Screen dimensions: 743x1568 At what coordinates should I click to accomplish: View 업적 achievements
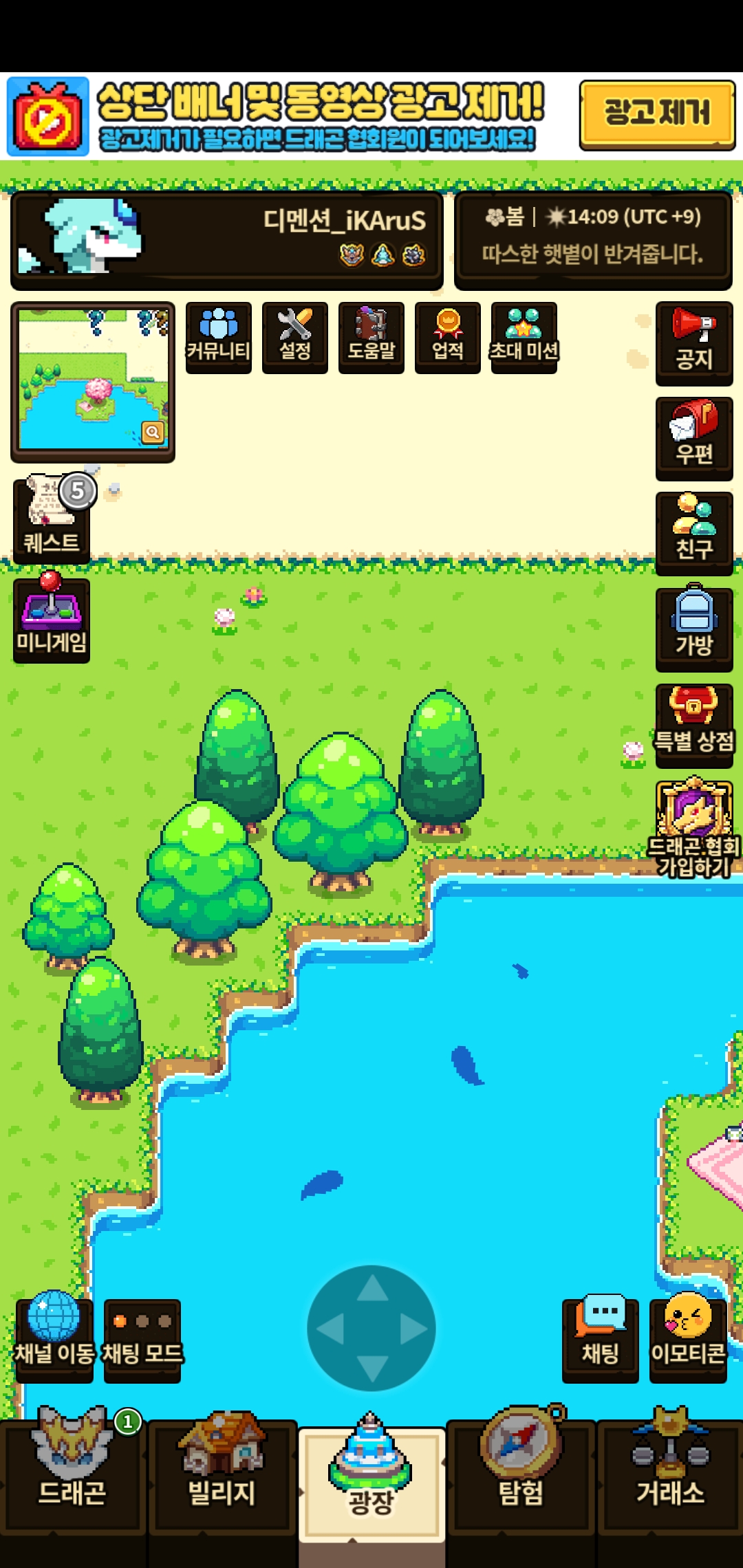[x=447, y=336]
